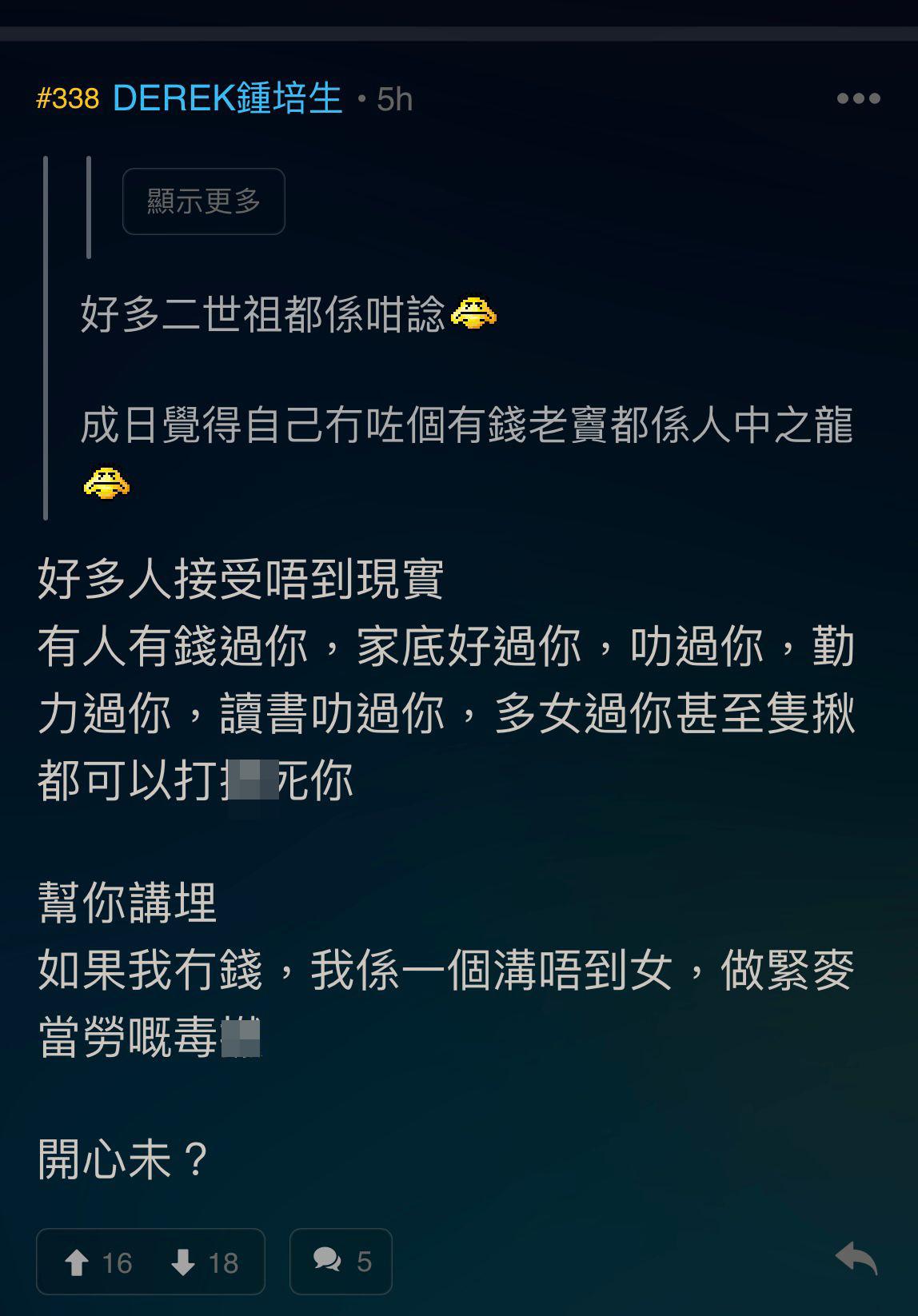
Task: Tap the downvote count number 18
Action: pyautogui.click(x=226, y=1263)
